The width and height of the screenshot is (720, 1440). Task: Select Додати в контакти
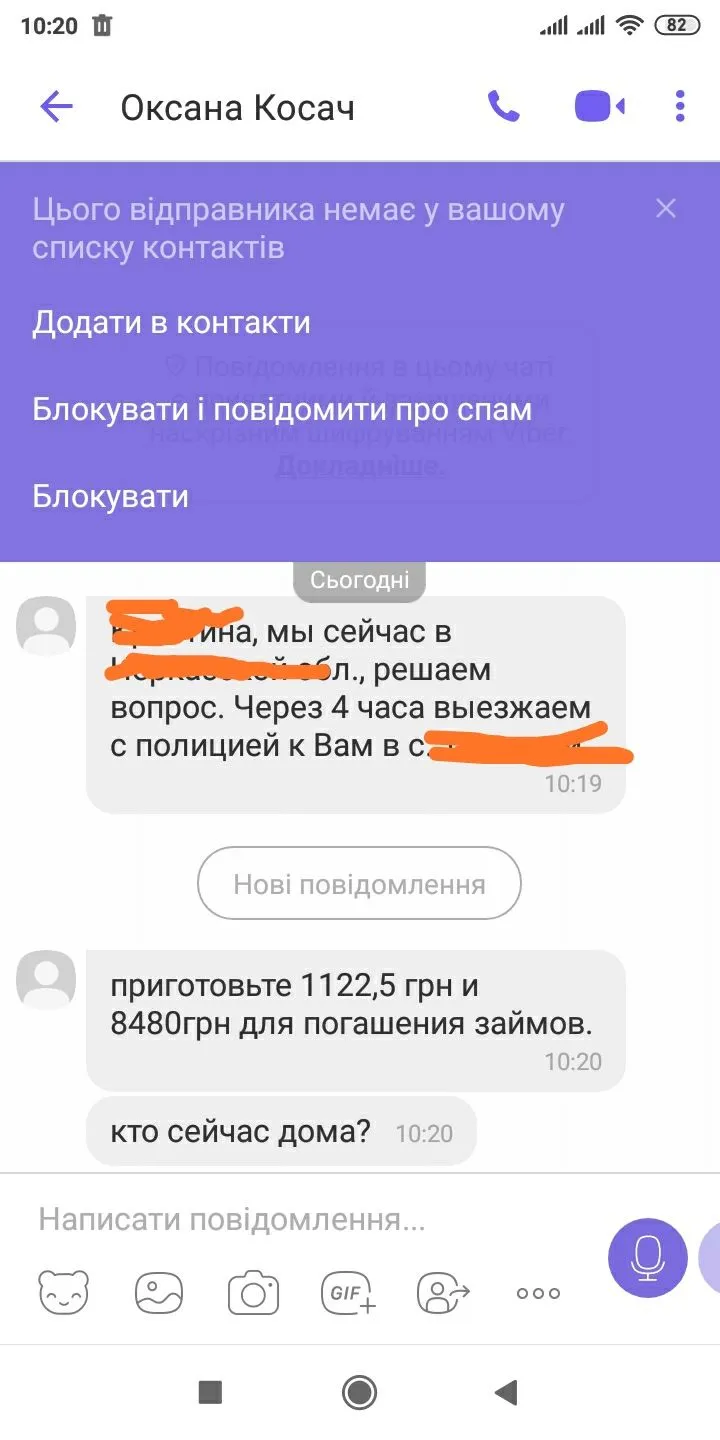tap(171, 323)
